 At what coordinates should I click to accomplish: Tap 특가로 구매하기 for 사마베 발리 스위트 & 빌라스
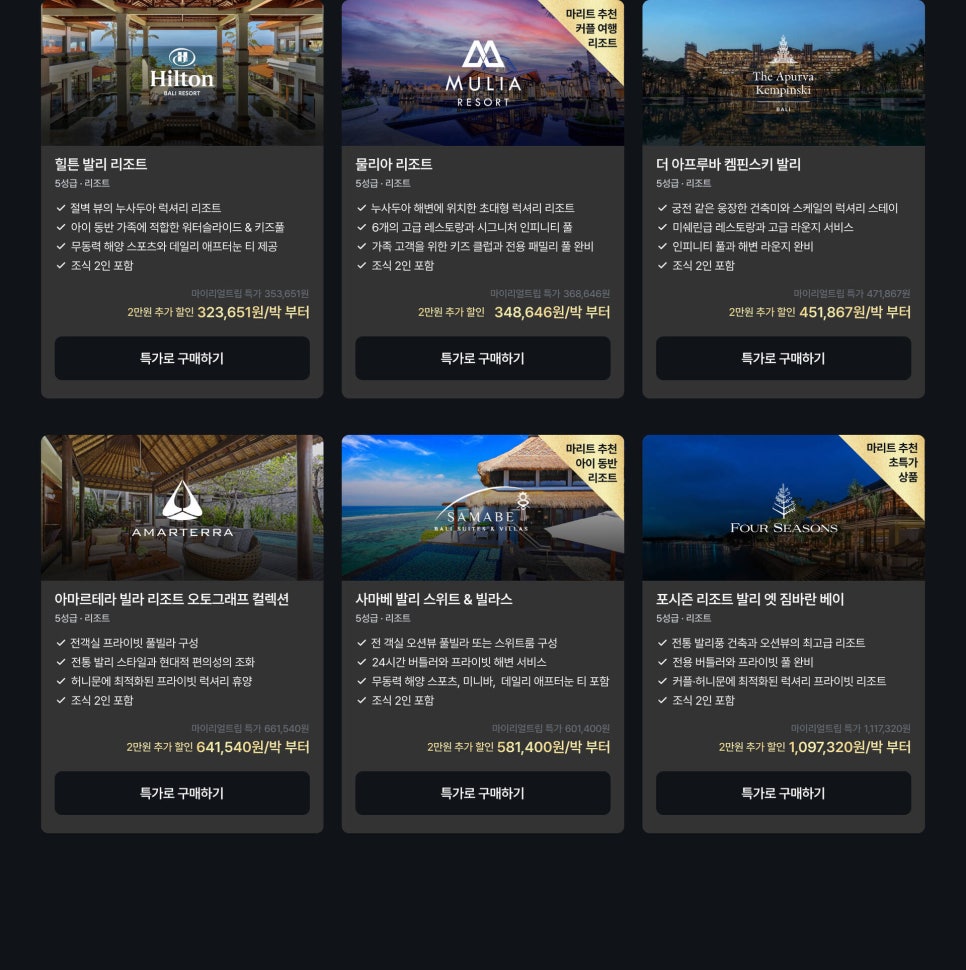pos(482,793)
